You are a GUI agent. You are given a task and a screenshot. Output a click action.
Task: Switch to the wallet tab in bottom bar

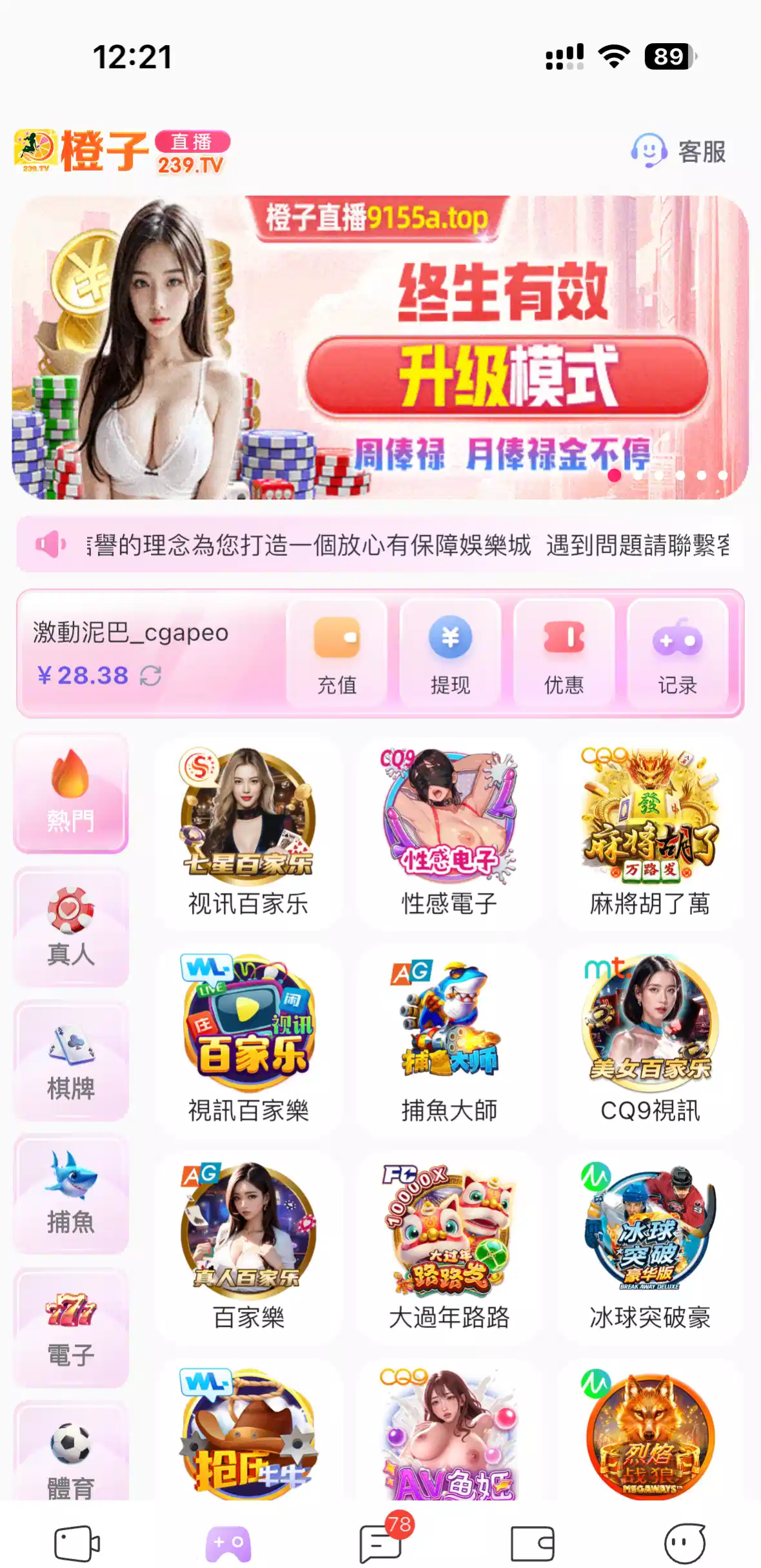click(532, 1543)
